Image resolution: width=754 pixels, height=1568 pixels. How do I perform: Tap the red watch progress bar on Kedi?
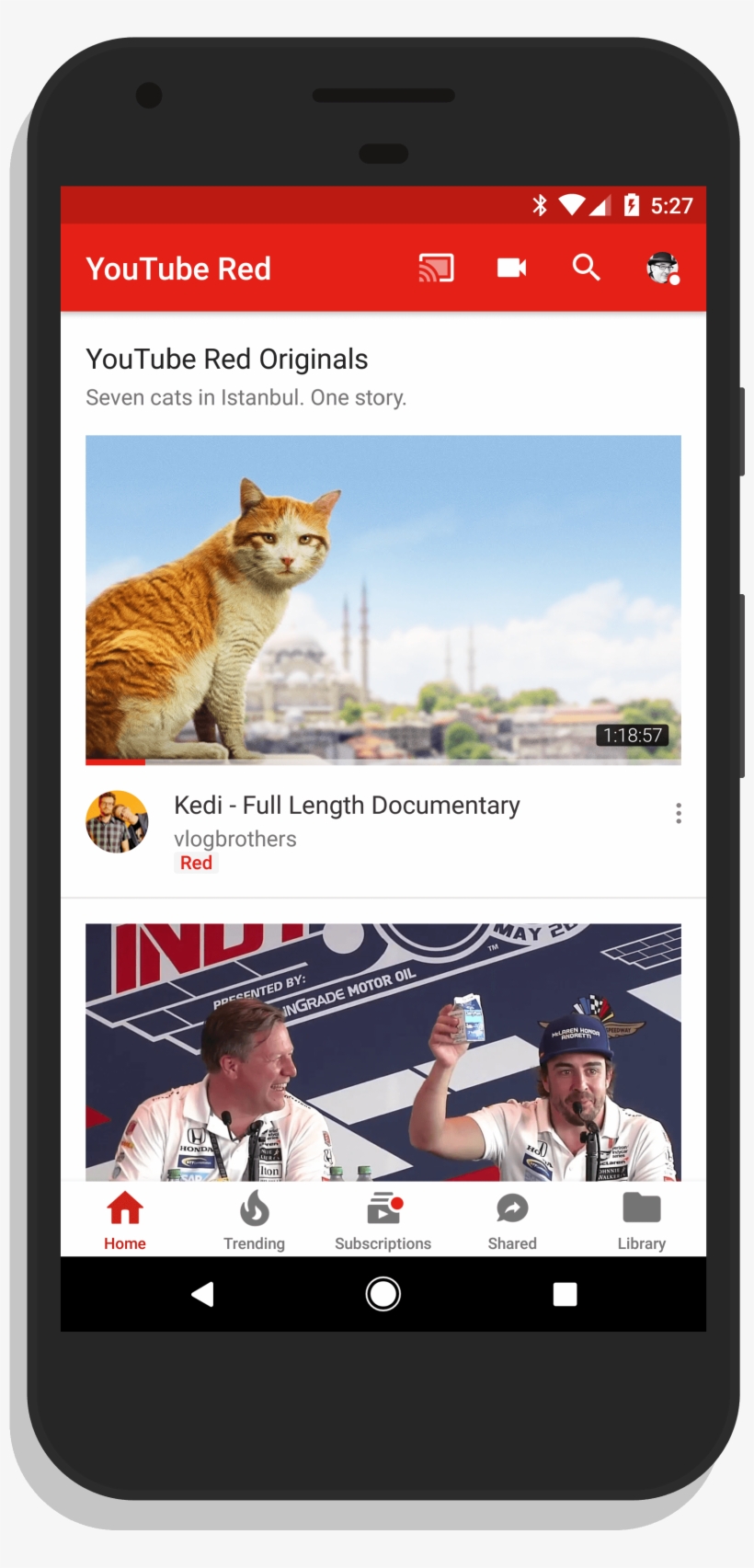[x=115, y=761]
